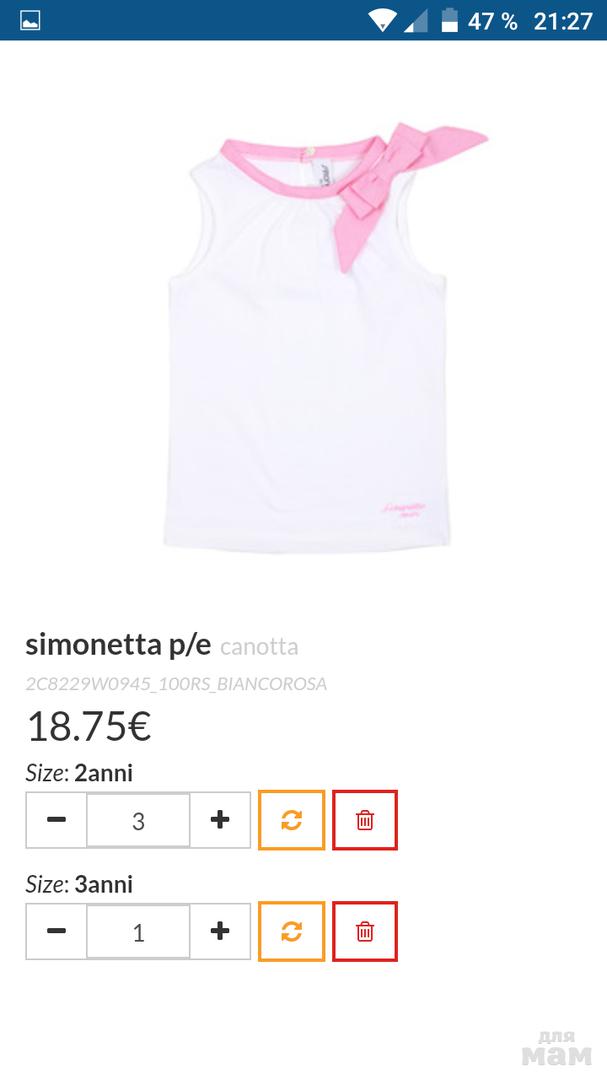Increase quantity for size 3anni

point(220,931)
